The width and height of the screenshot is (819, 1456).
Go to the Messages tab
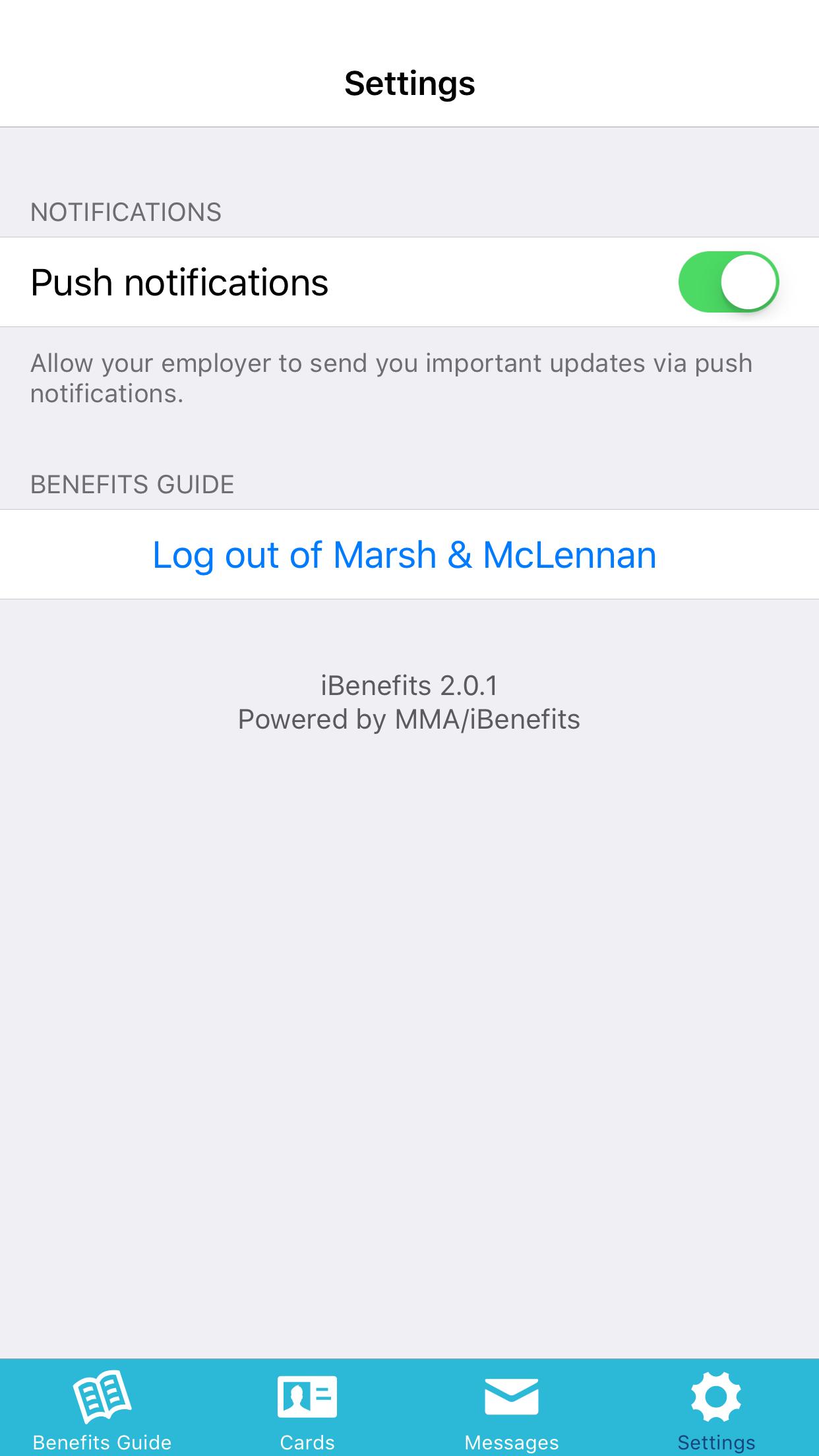[x=512, y=1409]
